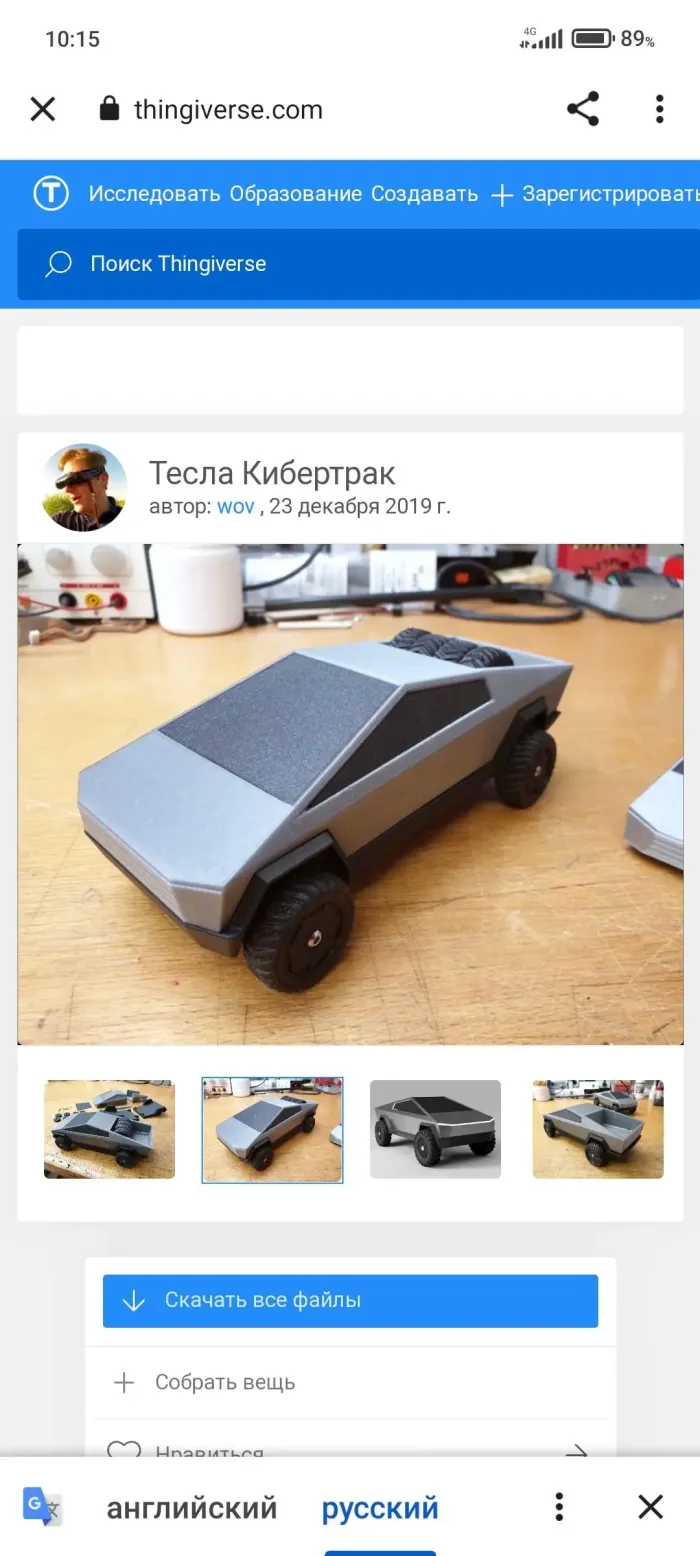The height and width of the screenshot is (1556, 700).
Task: Close the browser tab with the X
Action: pyautogui.click(x=43, y=109)
